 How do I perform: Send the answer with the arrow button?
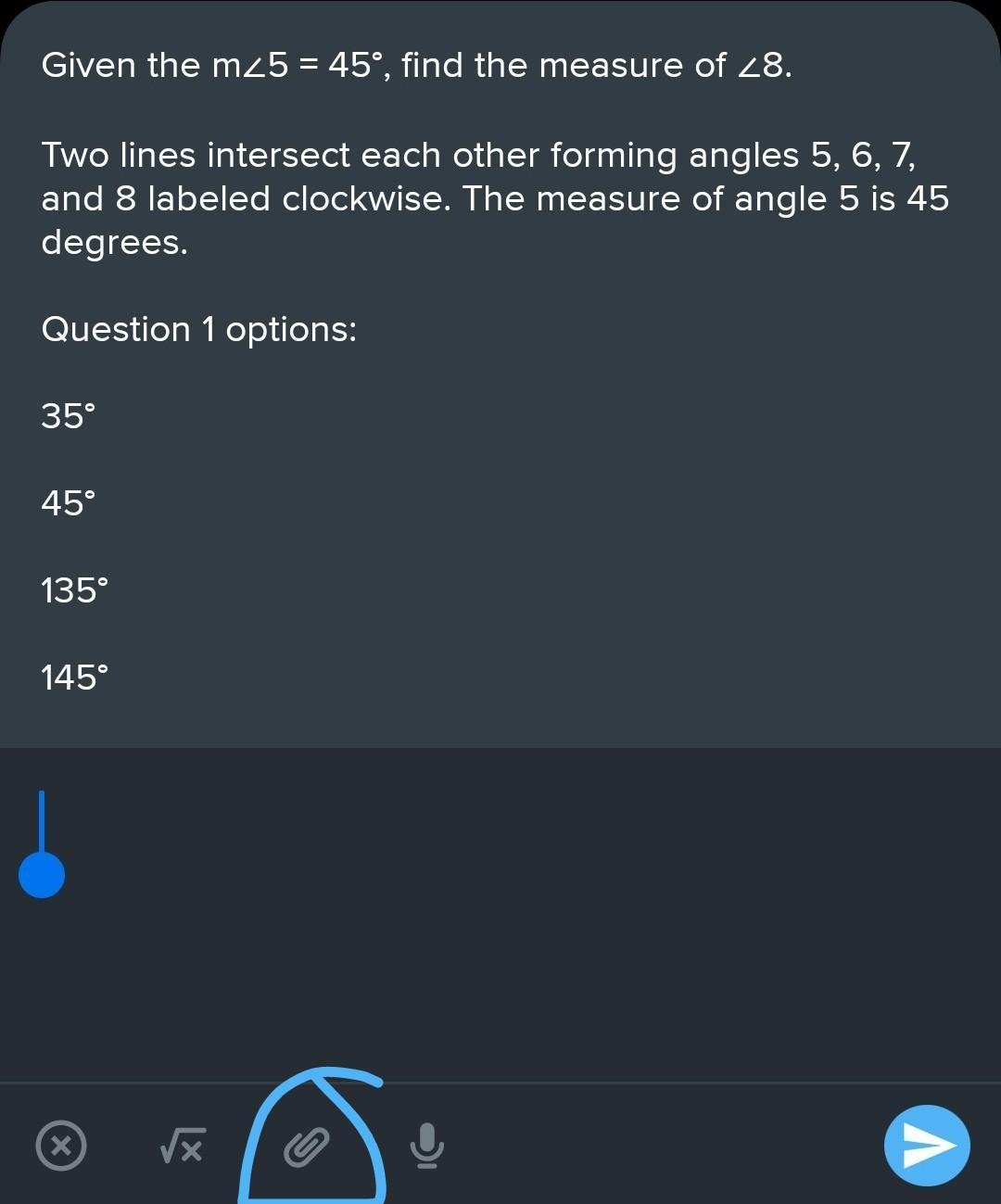click(x=927, y=1146)
